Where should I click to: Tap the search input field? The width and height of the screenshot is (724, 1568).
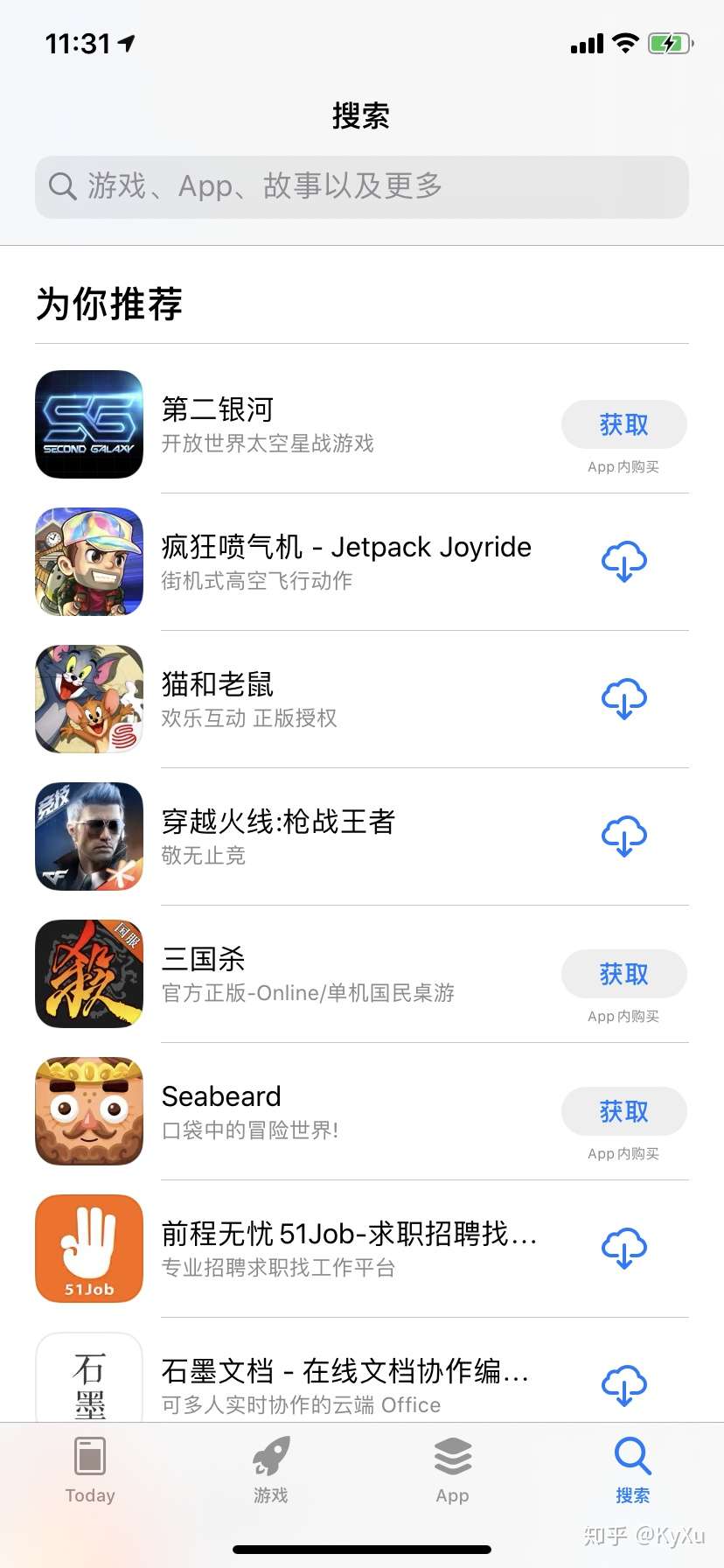coord(350,186)
